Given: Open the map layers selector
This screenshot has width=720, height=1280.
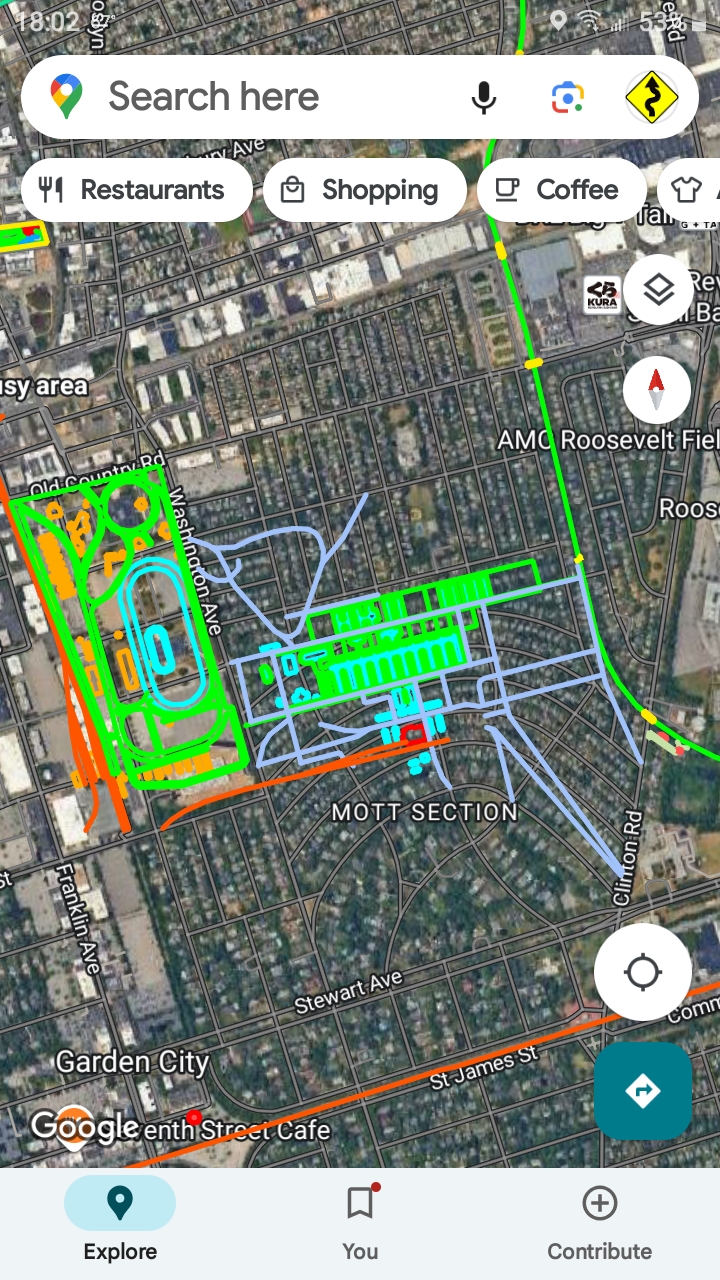Looking at the screenshot, I should coord(657,291).
